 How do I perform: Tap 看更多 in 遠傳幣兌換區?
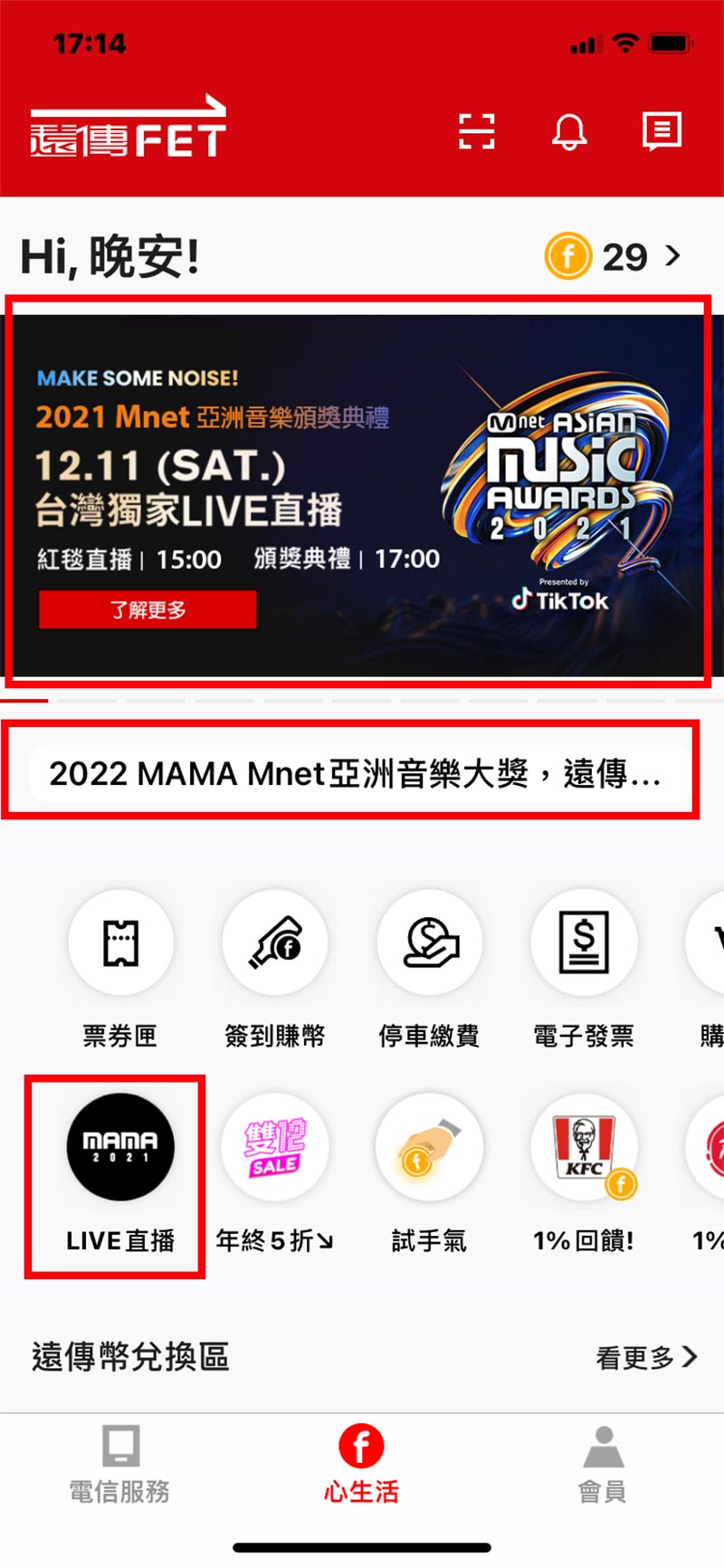646,1357
